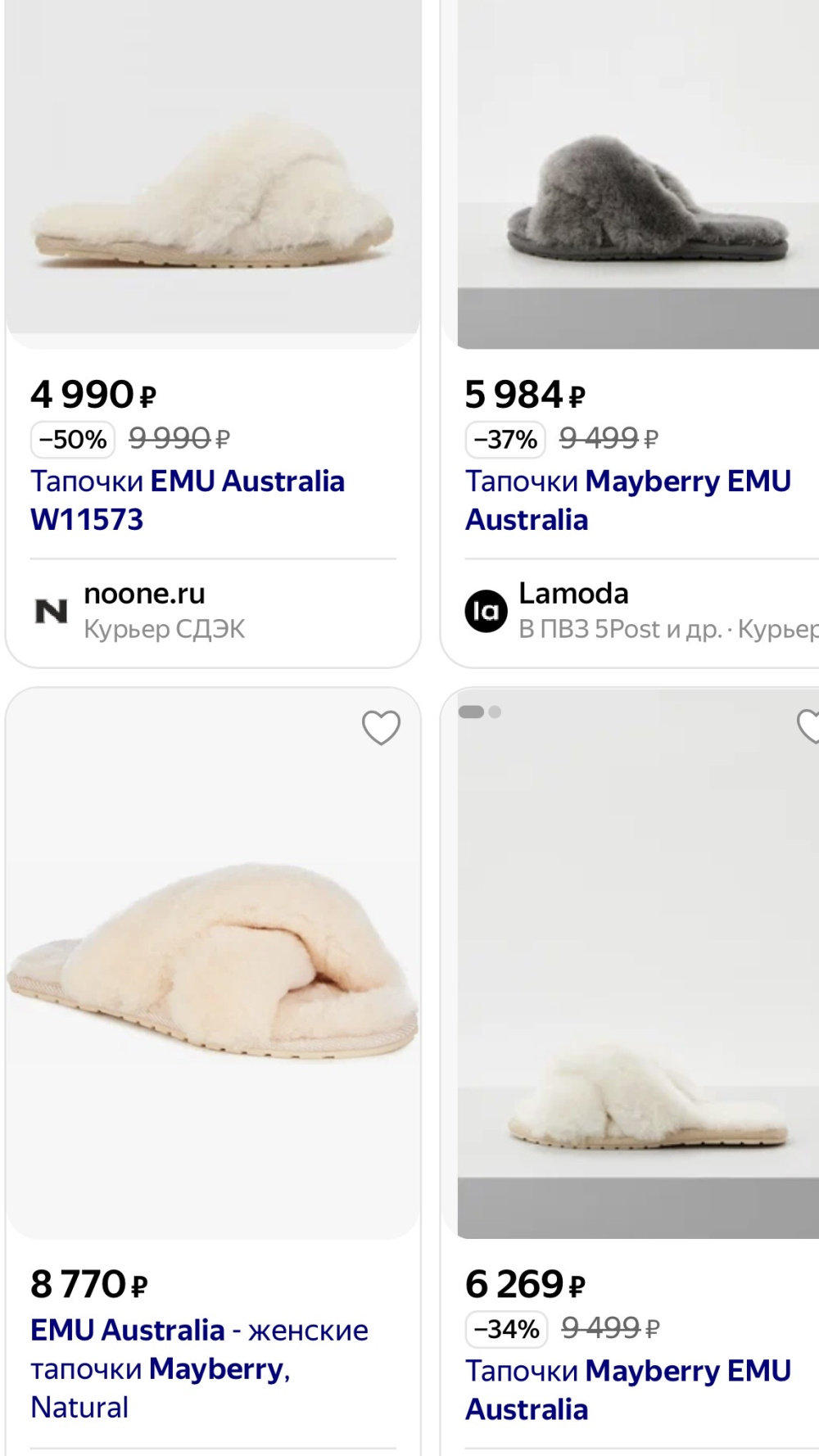Click the noone.ru store logo icon
Image resolution: width=819 pixels, height=1456 pixels.
(51, 610)
